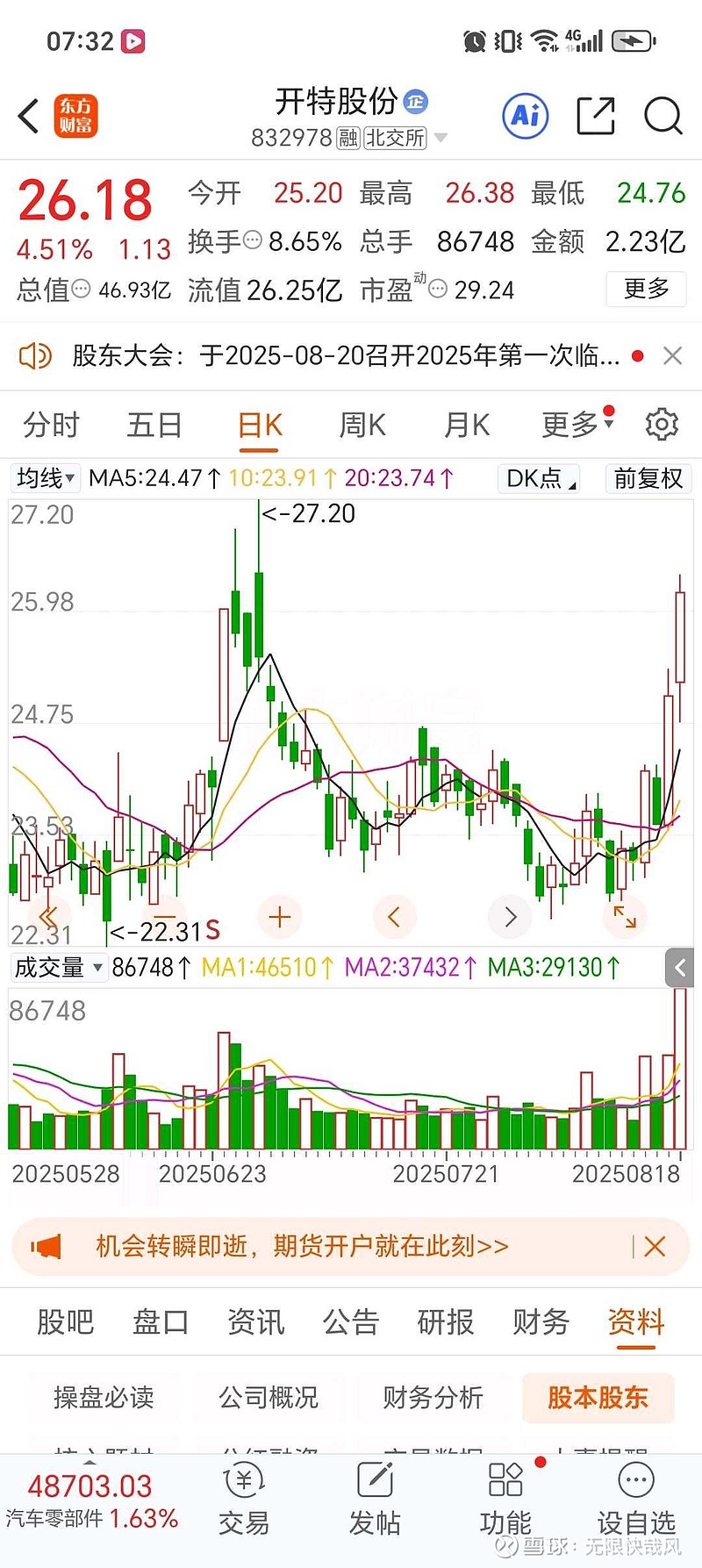This screenshot has width=702, height=1568.
Task: Expand the 均线 indicator dropdown
Action: click(46, 478)
